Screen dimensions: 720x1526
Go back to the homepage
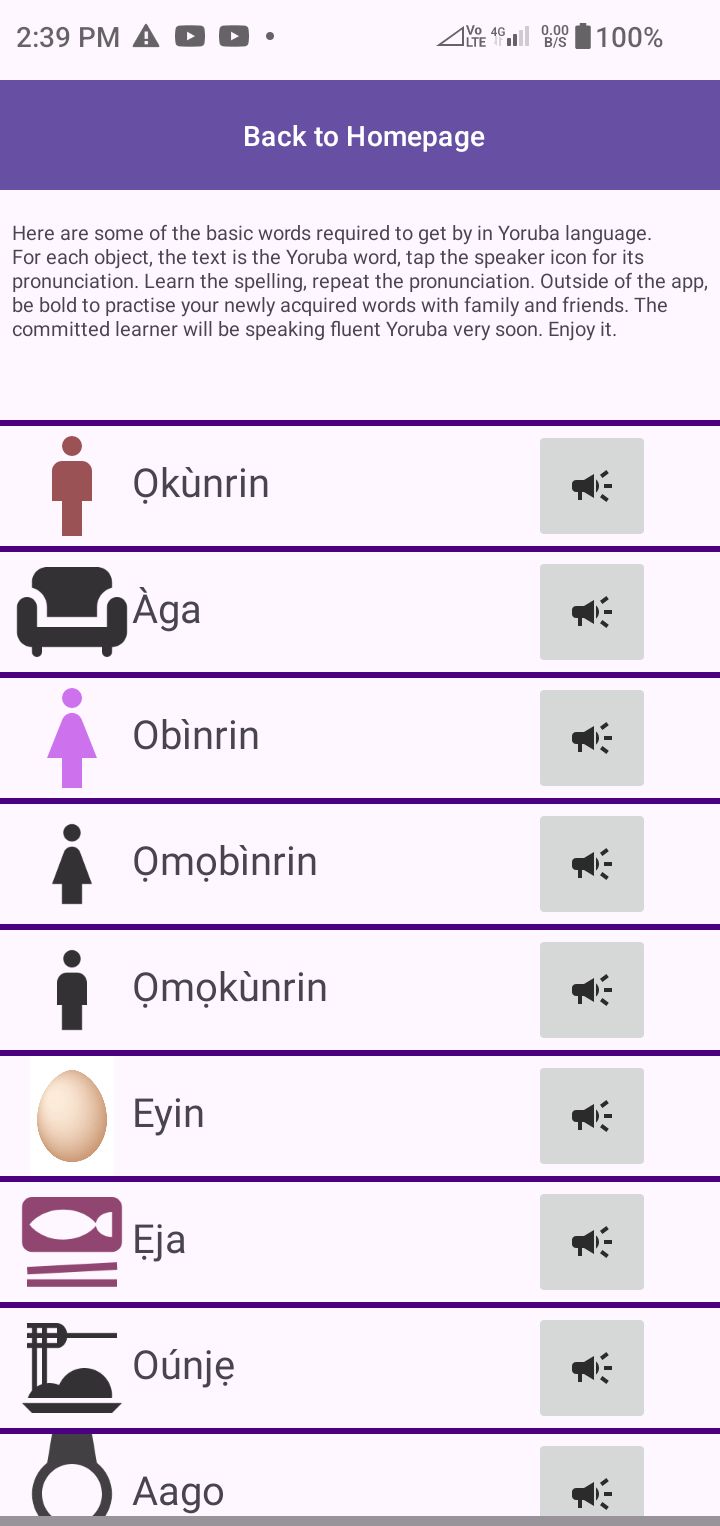pyautogui.click(x=363, y=136)
